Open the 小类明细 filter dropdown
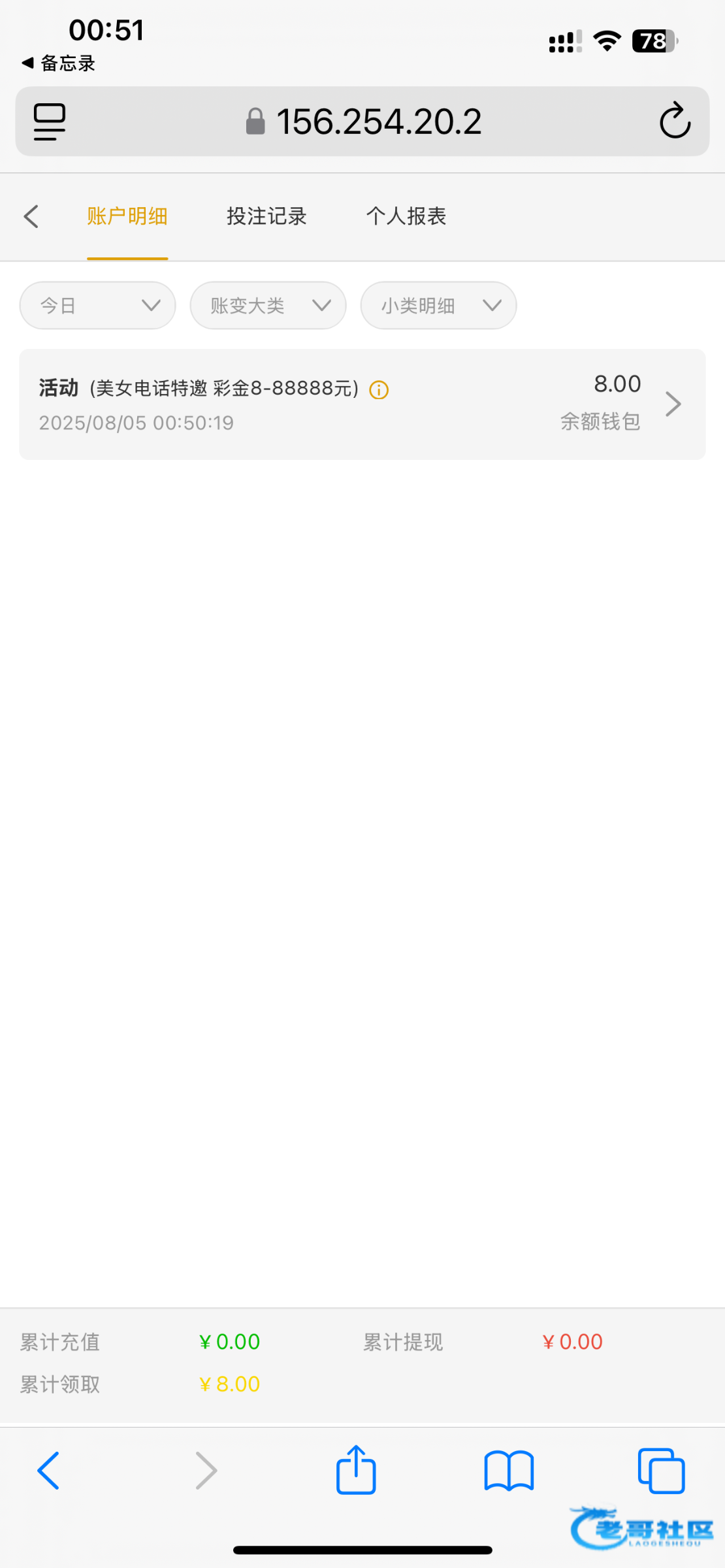 point(438,305)
